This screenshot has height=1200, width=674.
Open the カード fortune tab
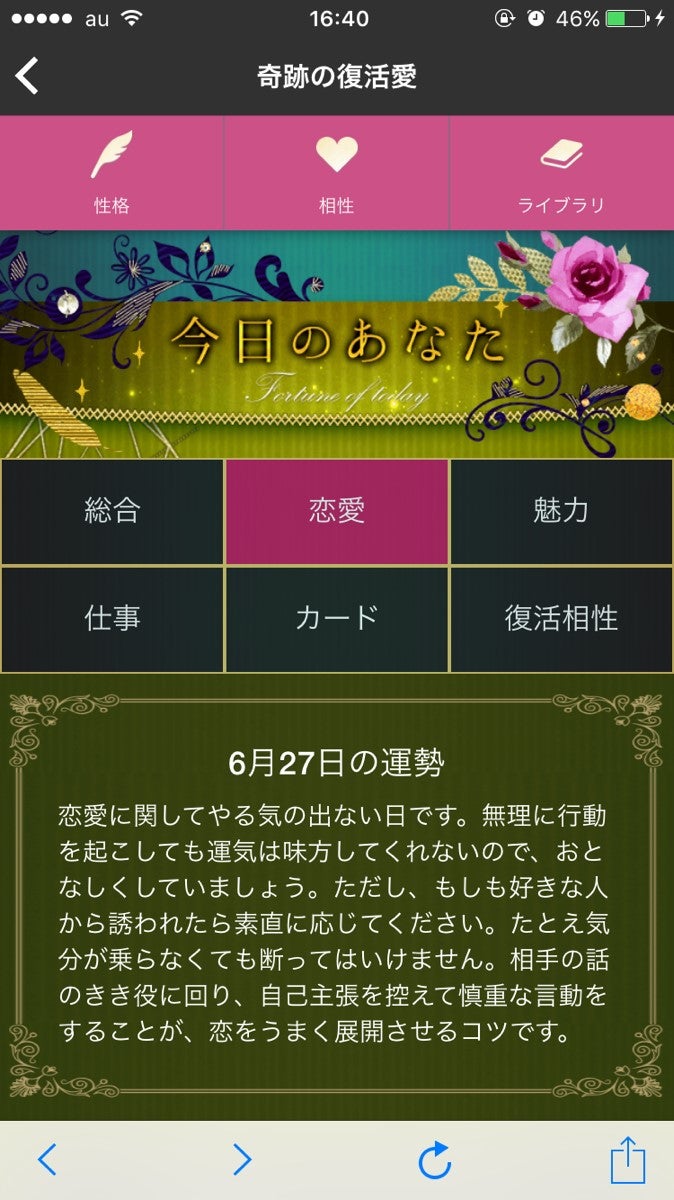point(337,619)
